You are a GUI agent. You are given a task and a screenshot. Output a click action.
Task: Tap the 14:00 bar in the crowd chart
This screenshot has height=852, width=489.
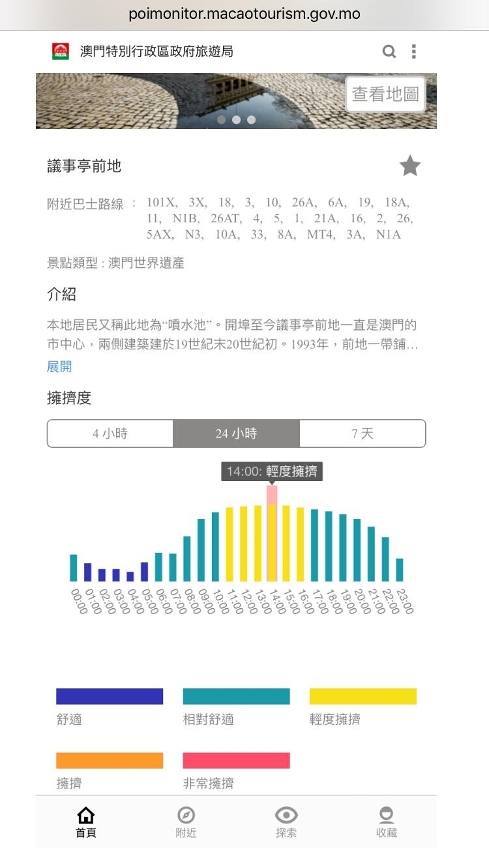coord(272,534)
